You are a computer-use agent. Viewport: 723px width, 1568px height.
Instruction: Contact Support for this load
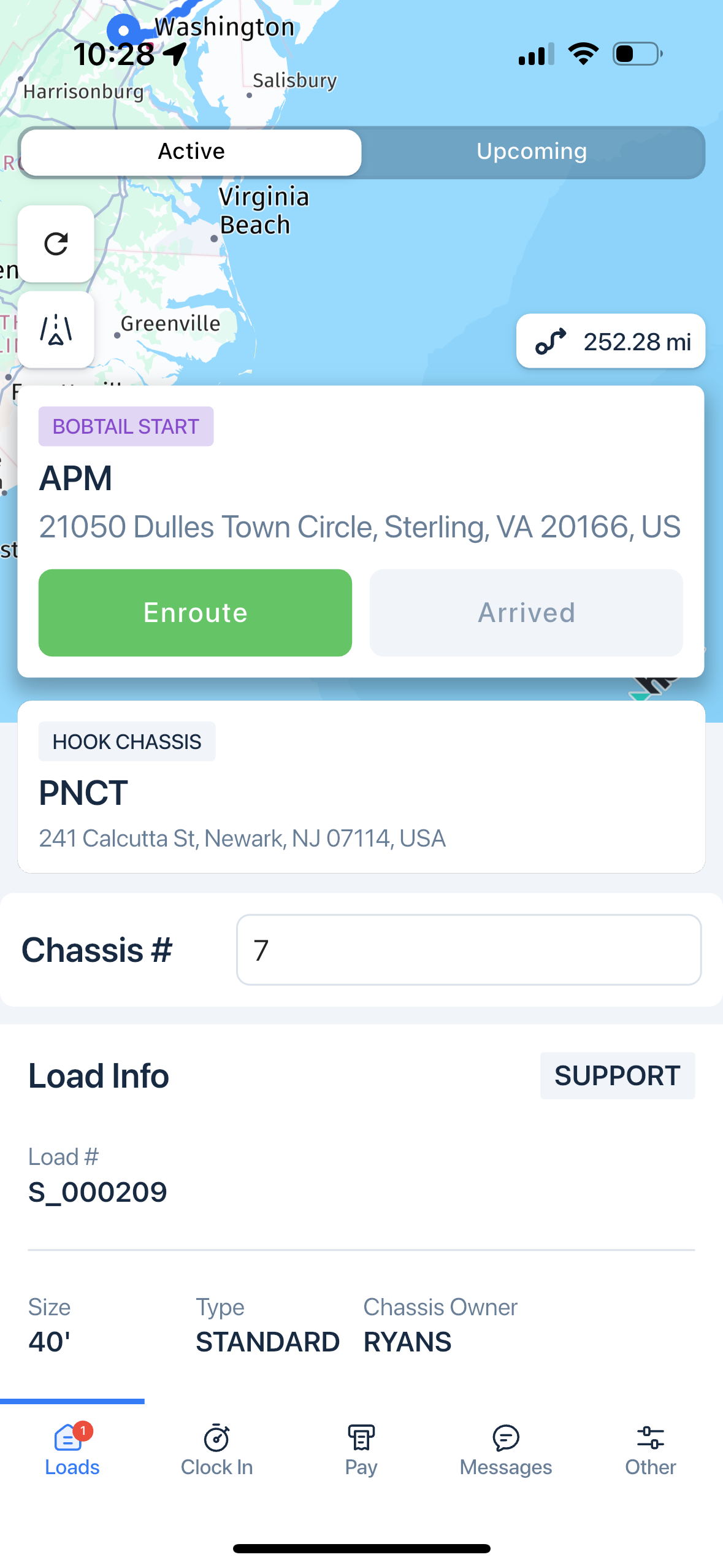(x=617, y=1075)
